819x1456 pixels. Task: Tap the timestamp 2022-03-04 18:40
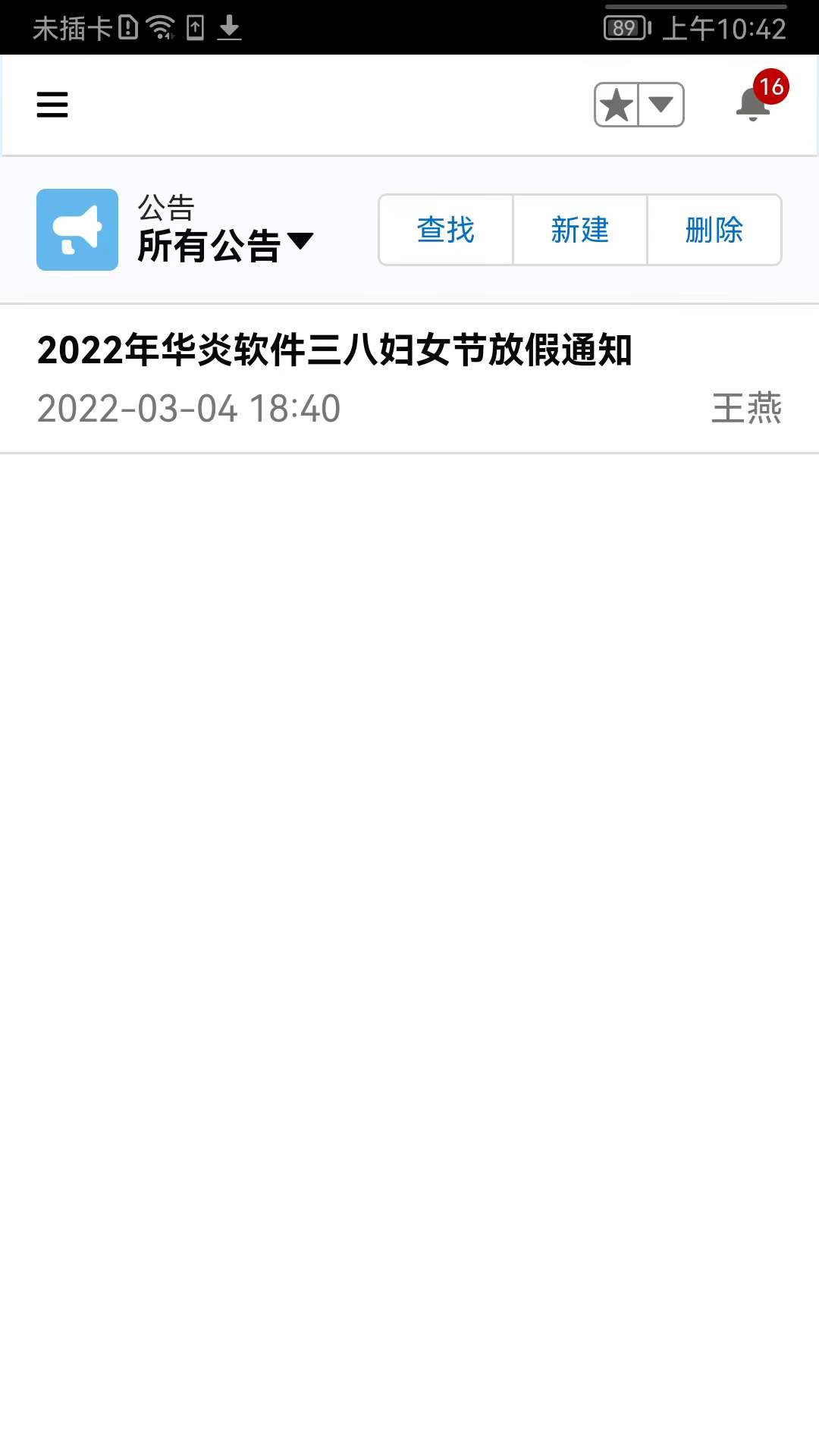pos(188,408)
